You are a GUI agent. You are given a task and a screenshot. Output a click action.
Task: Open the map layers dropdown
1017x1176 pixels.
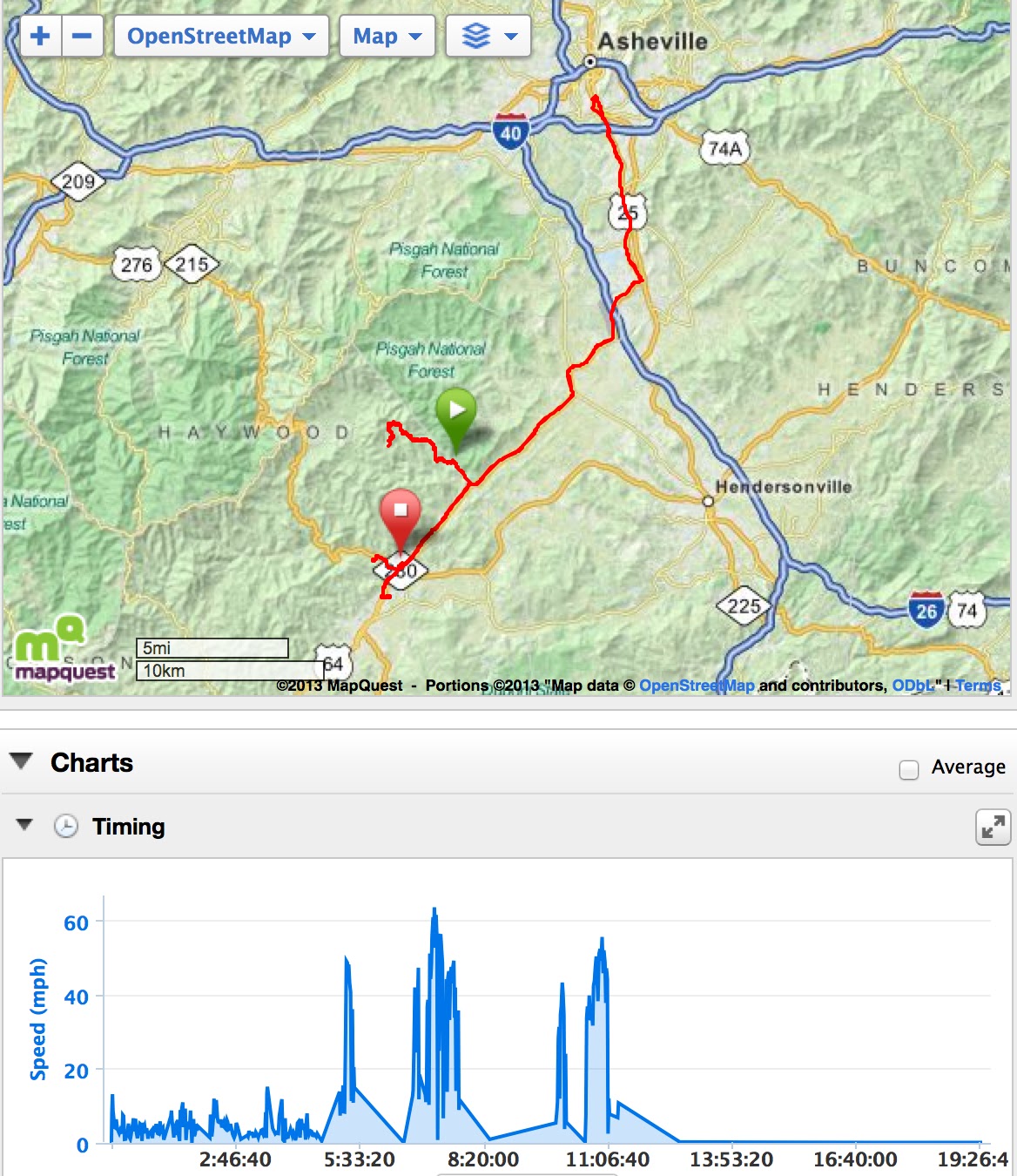pyautogui.click(x=488, y=37)
